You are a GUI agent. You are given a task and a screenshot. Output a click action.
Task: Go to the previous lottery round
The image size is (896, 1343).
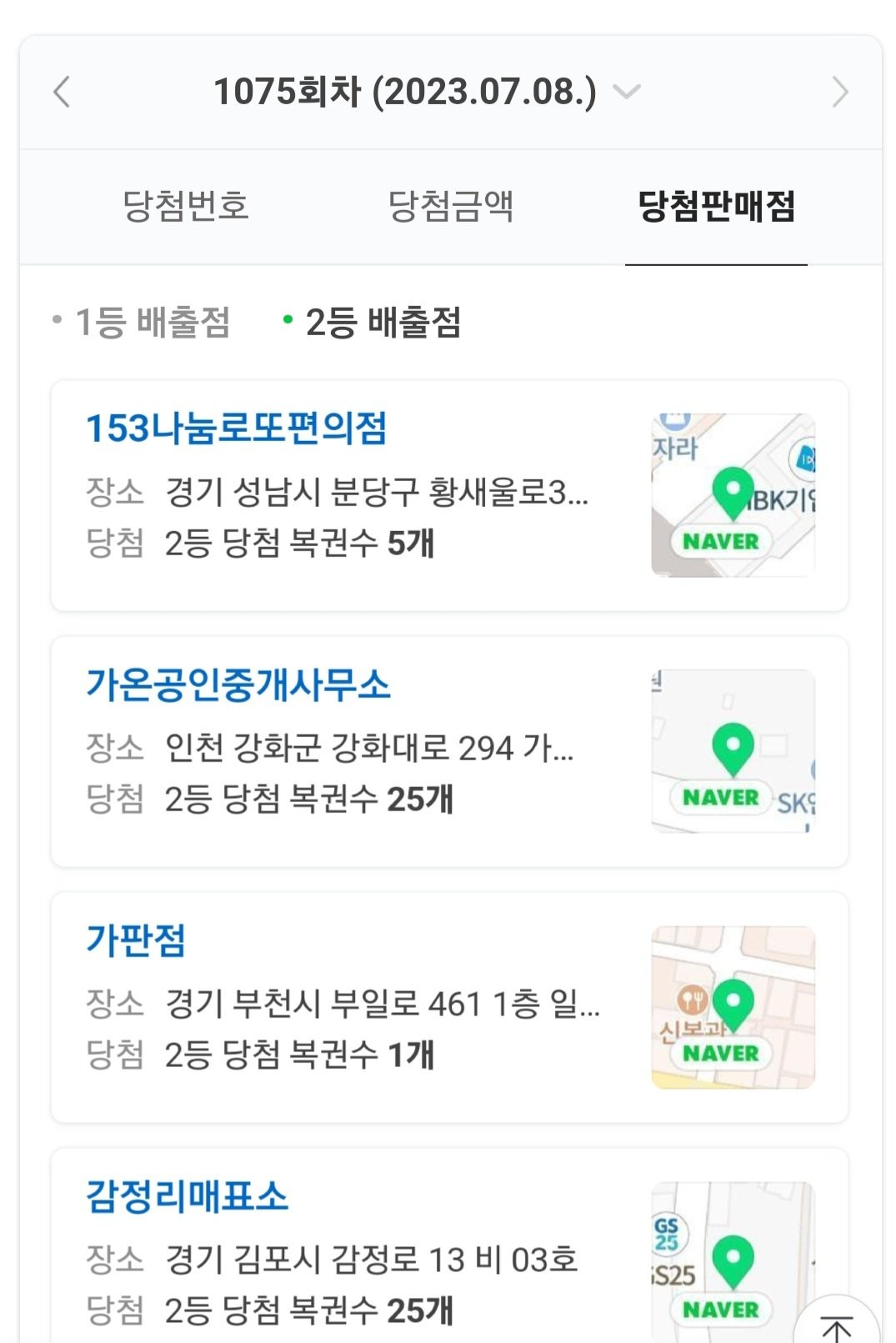(62, 92)
